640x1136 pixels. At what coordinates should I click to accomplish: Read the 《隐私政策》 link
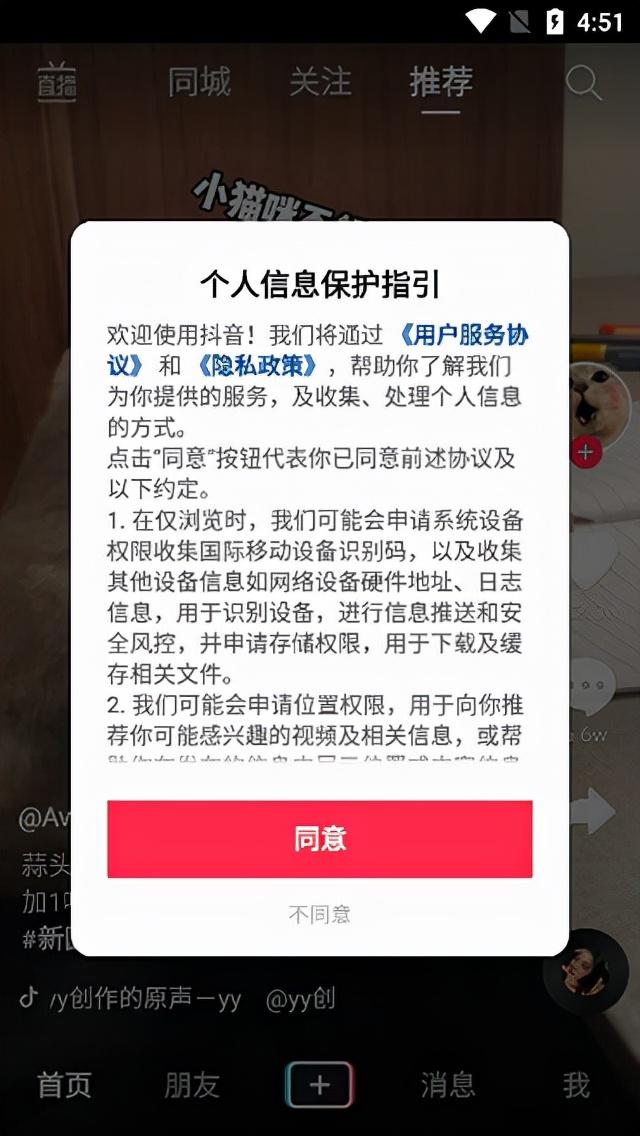(x=258, y=366)
